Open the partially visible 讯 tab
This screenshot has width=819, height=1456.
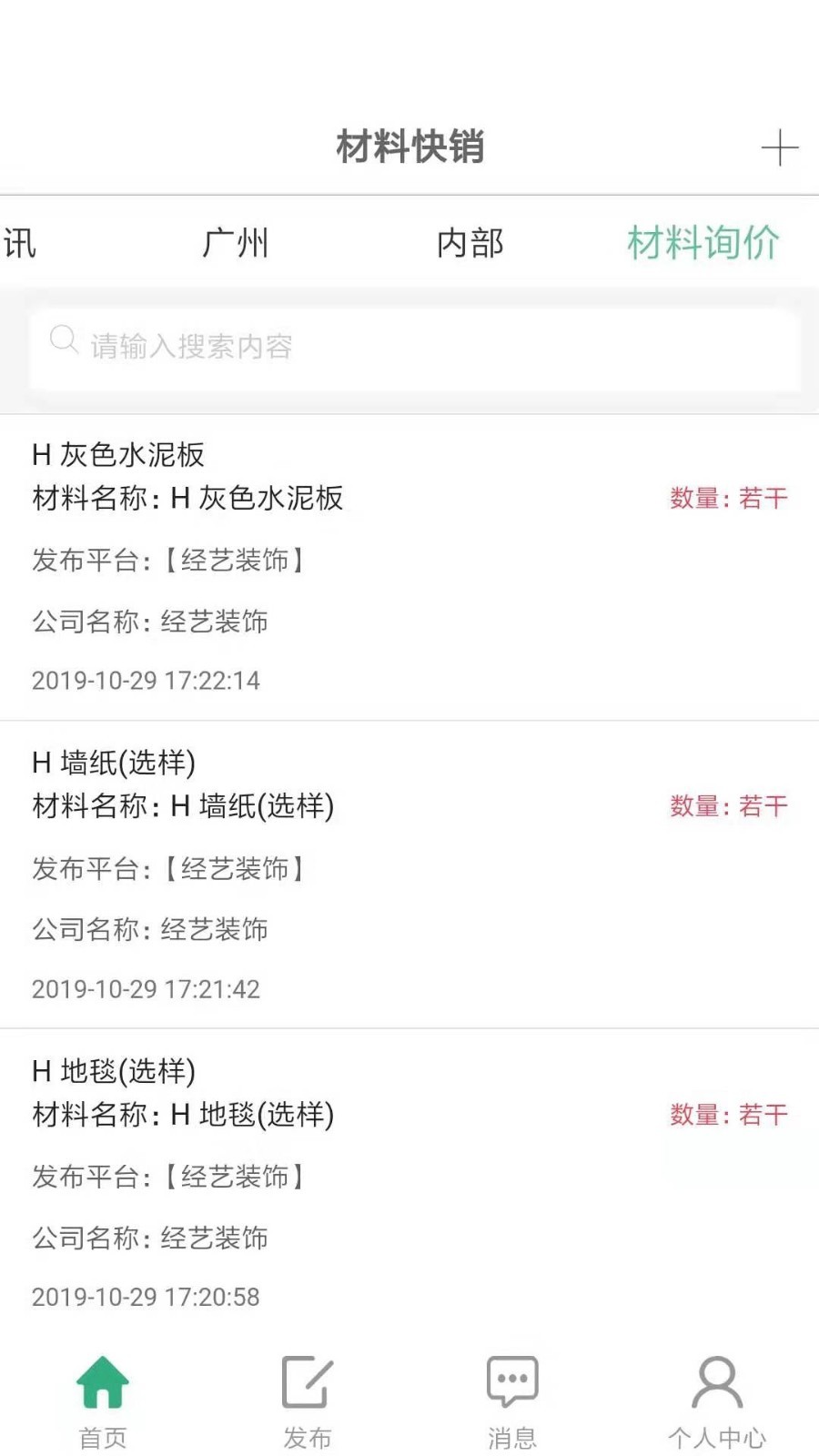point(20,243)
